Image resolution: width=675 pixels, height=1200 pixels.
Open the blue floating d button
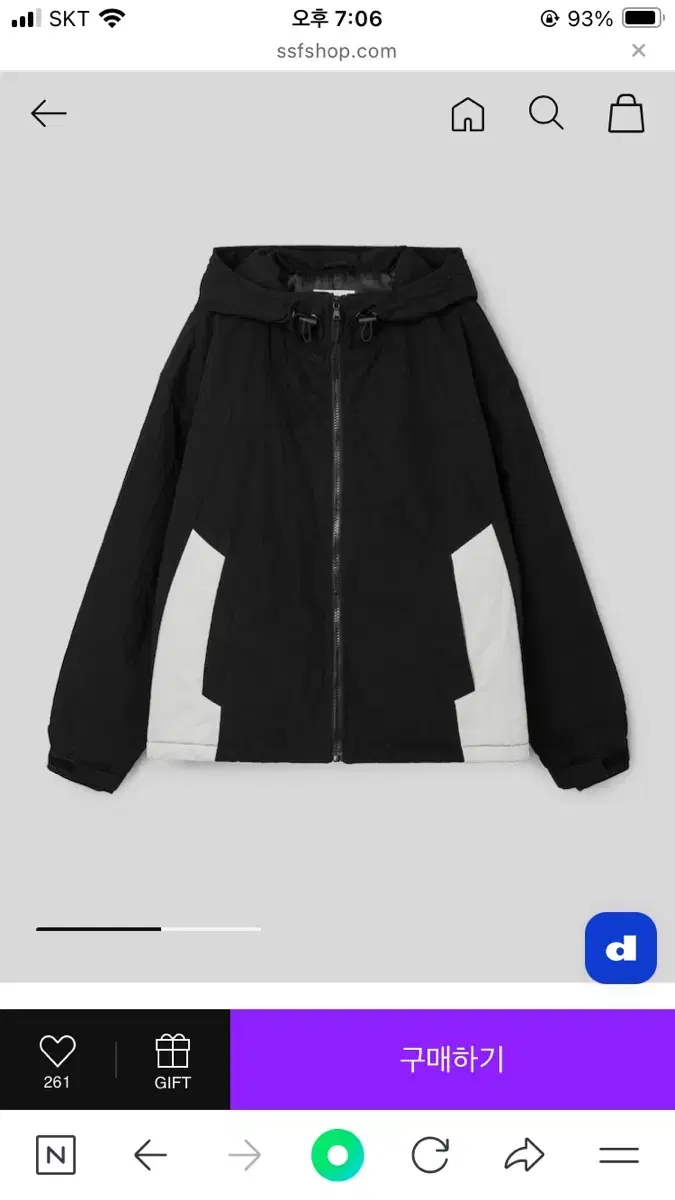[x=621, y=948]
